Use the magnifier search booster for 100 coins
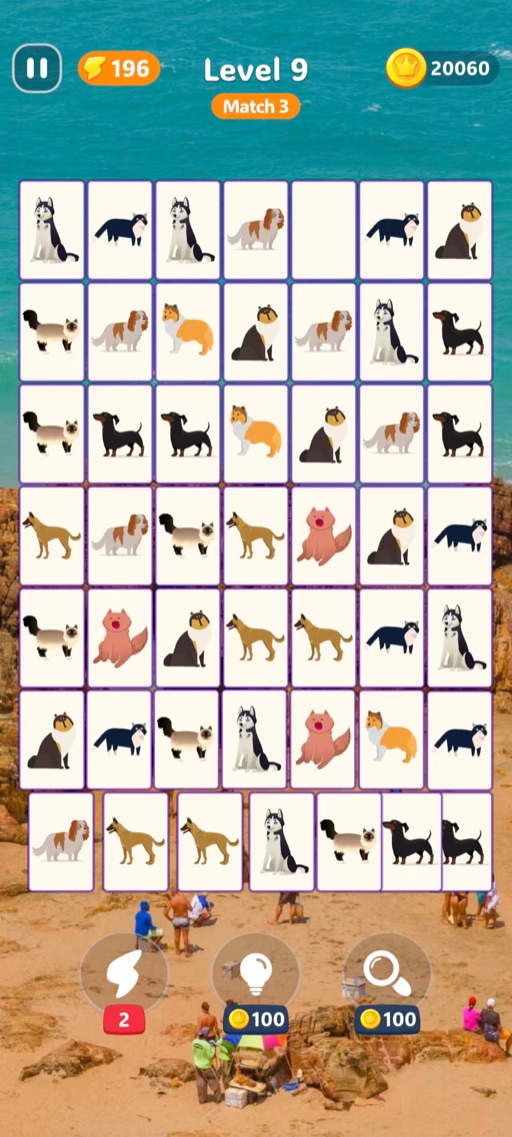The height and width of the screenshot is (1137, 512). tap(387, 975)
